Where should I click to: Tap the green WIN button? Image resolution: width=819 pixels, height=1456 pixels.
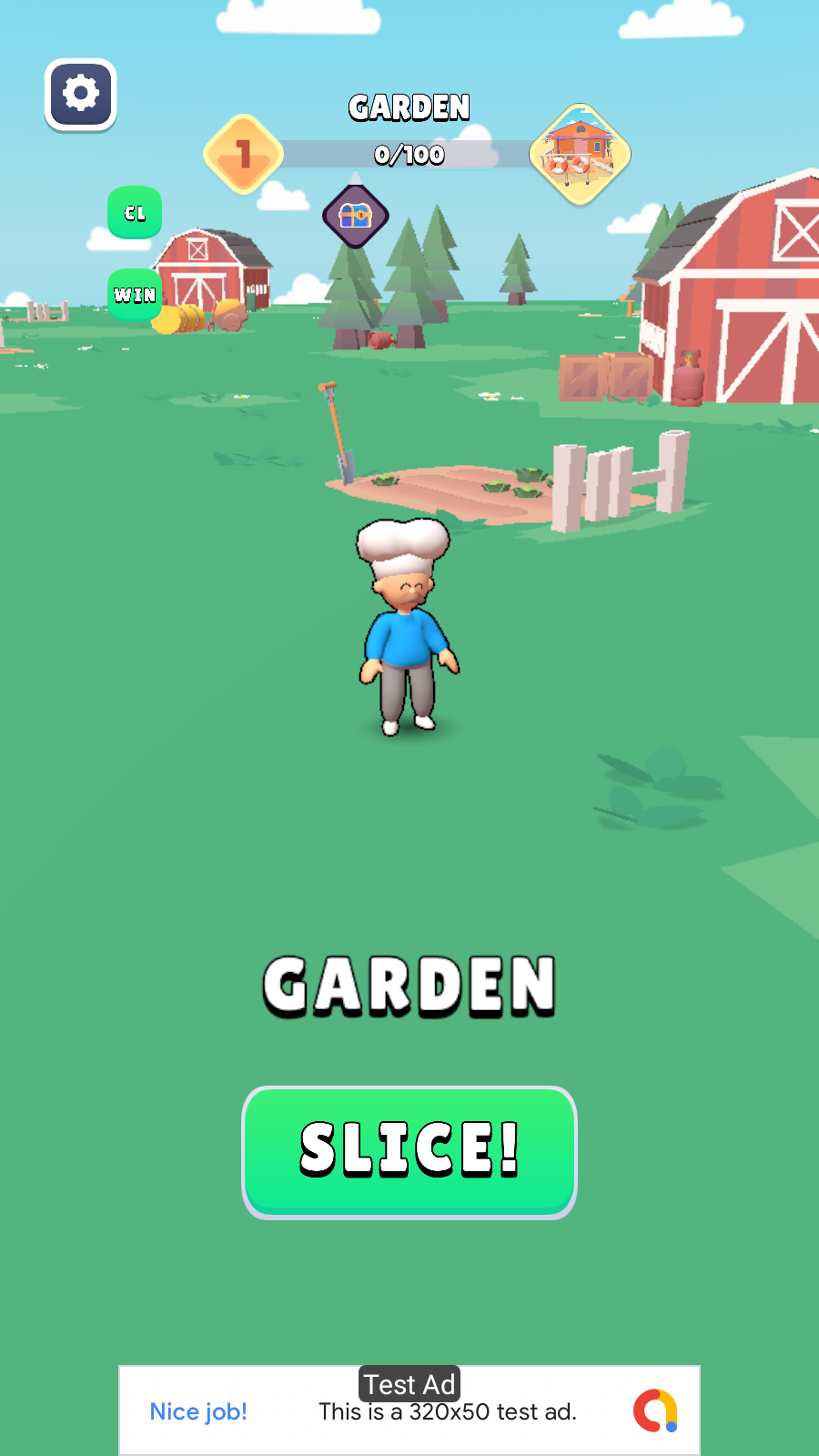point(135,295)
